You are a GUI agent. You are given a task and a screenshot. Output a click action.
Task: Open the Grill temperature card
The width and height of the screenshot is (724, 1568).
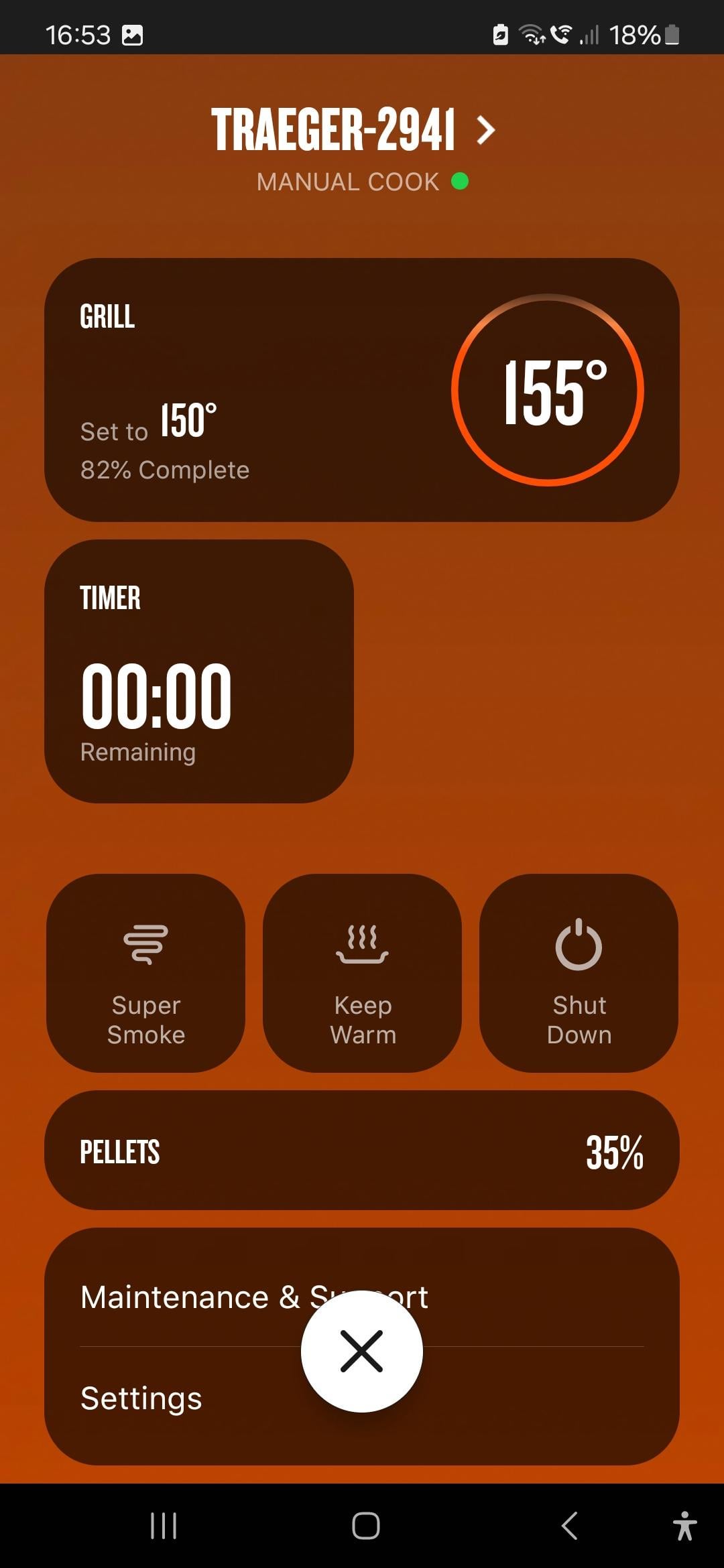[361, 389]
